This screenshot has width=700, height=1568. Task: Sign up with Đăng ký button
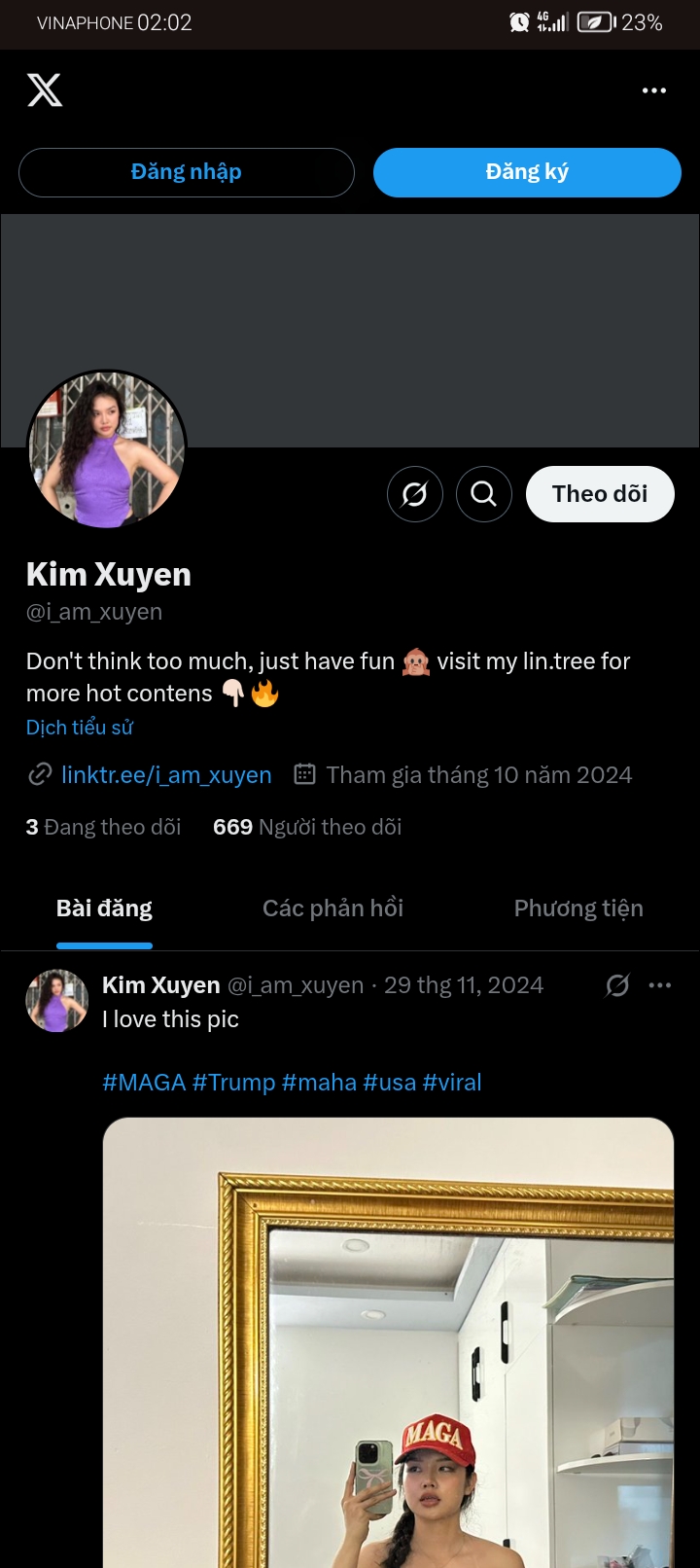pos(527,172)
